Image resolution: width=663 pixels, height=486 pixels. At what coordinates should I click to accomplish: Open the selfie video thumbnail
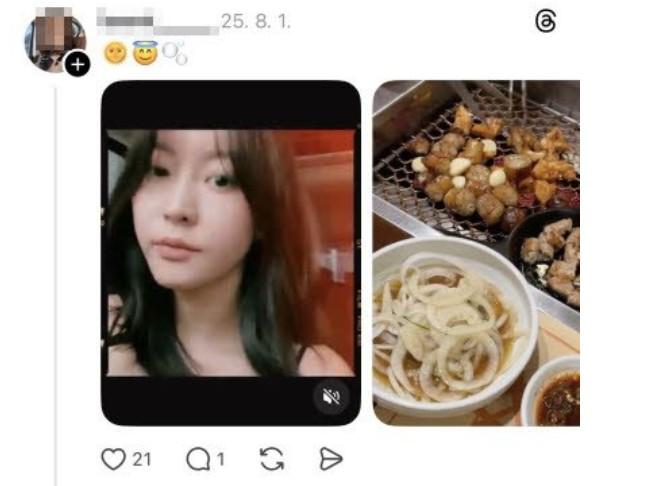tap(231, 252)
